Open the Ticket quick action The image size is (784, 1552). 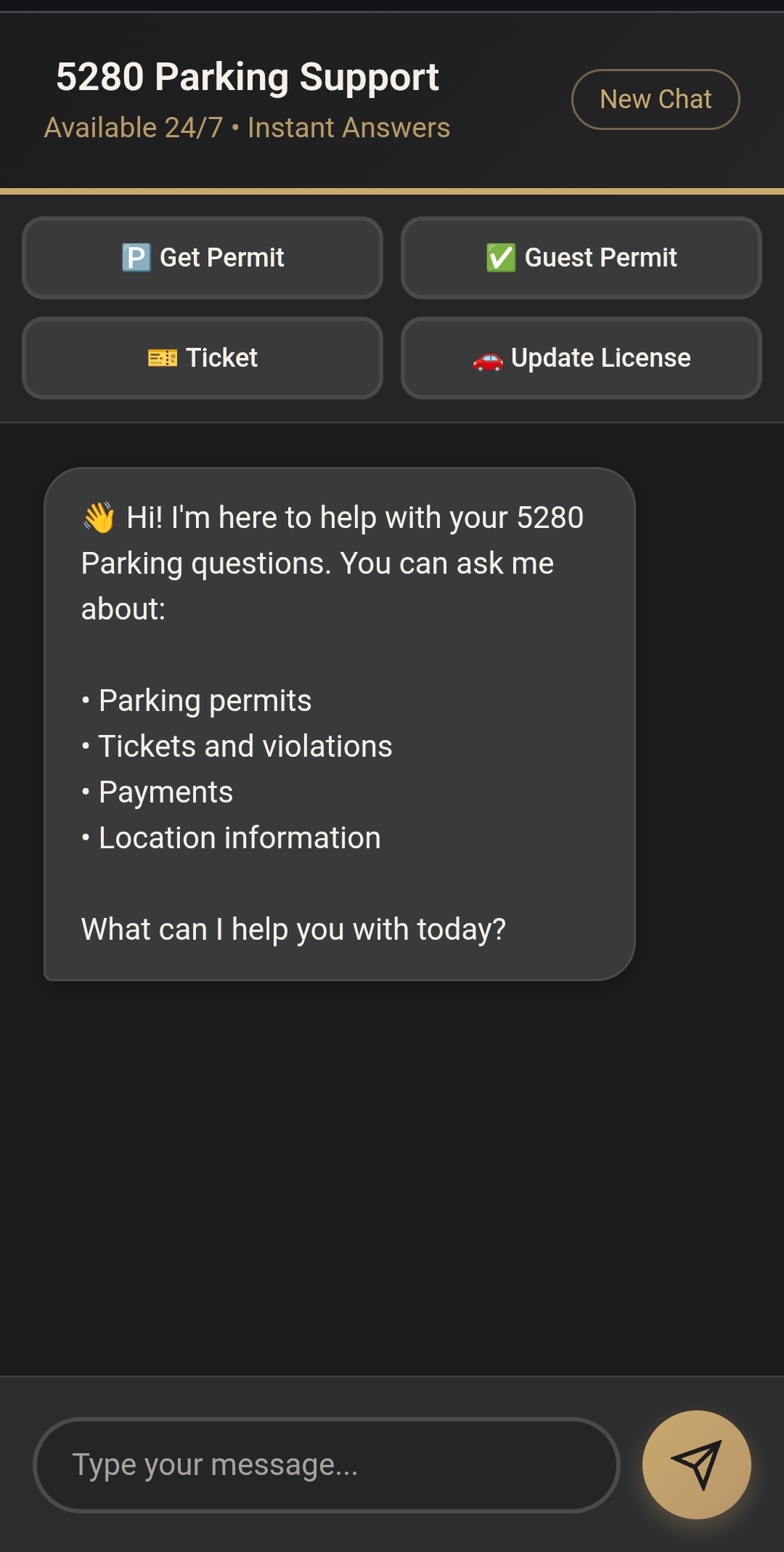(x=202, y=357)
